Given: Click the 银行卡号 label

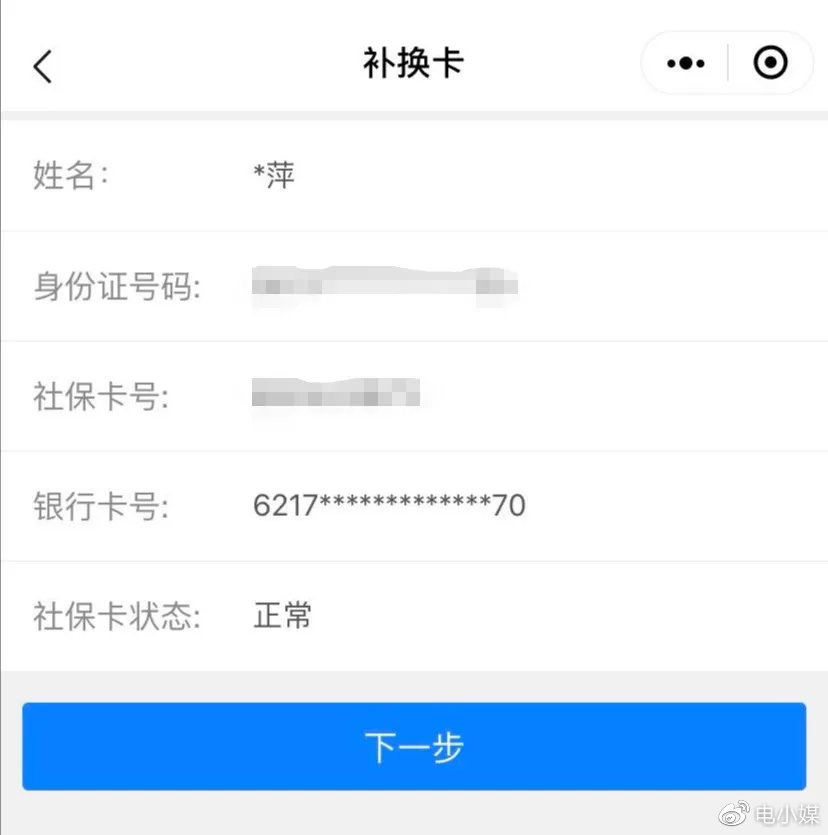Looking at the screenshot, I should pyautogui.click(x=100, y=506).
